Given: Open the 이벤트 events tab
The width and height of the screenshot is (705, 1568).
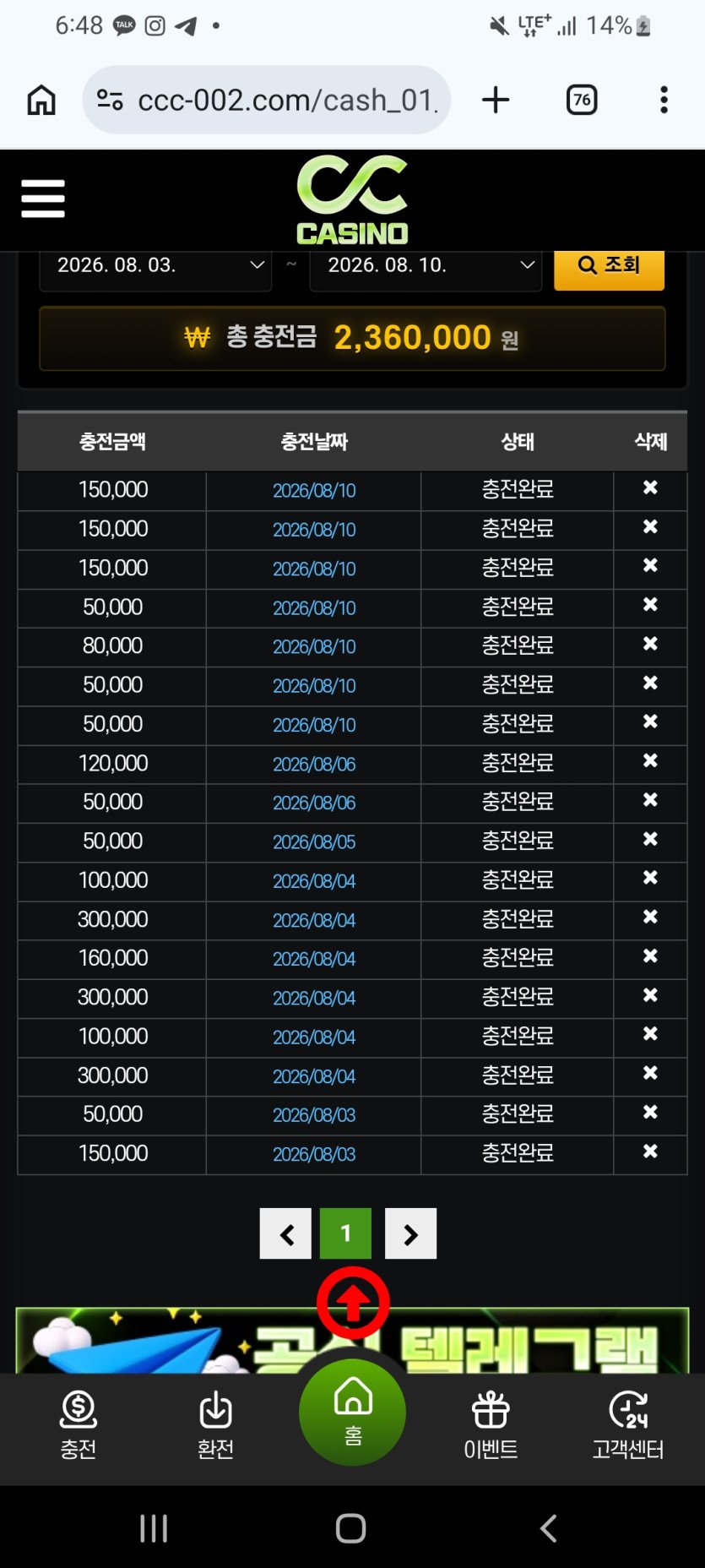Looking at the screenshot, I should pos(491,1425).
